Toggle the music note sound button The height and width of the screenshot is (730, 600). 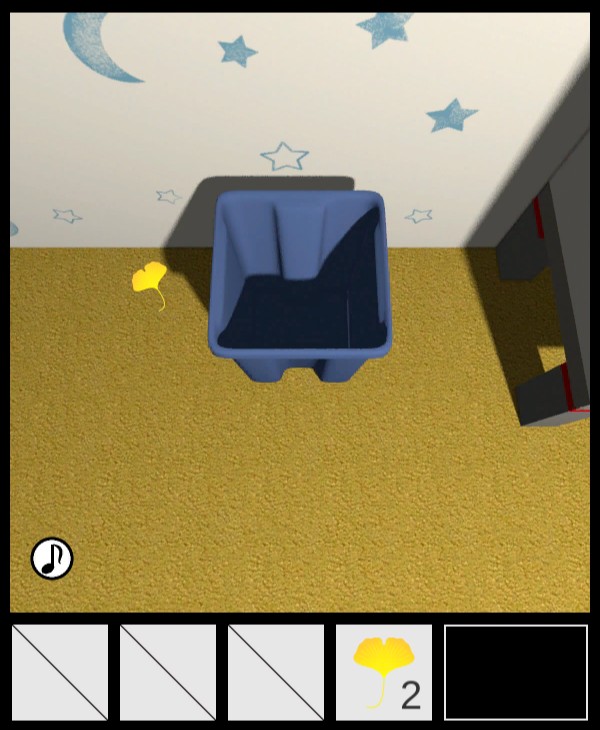[52, 558]
